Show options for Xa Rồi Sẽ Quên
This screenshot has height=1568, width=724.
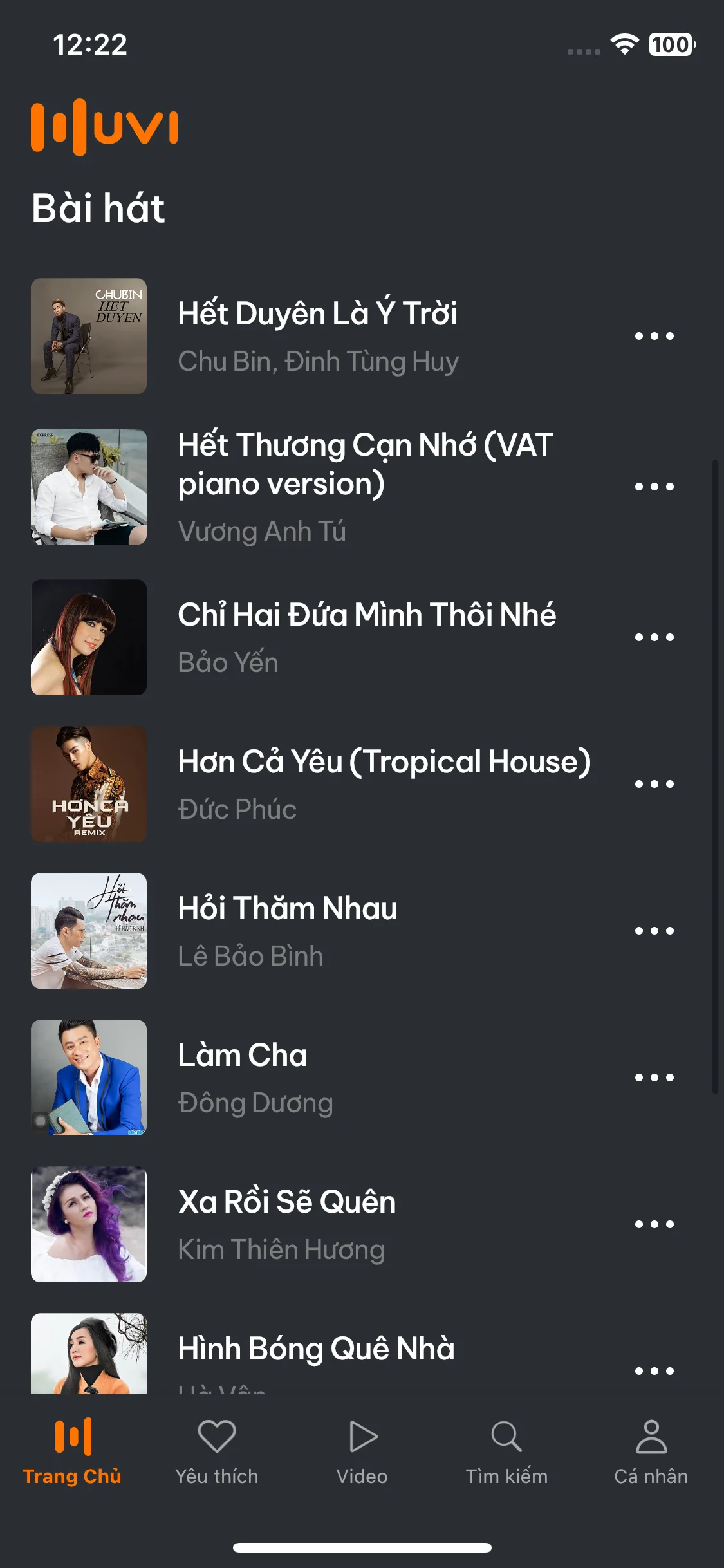(654, 1224)
